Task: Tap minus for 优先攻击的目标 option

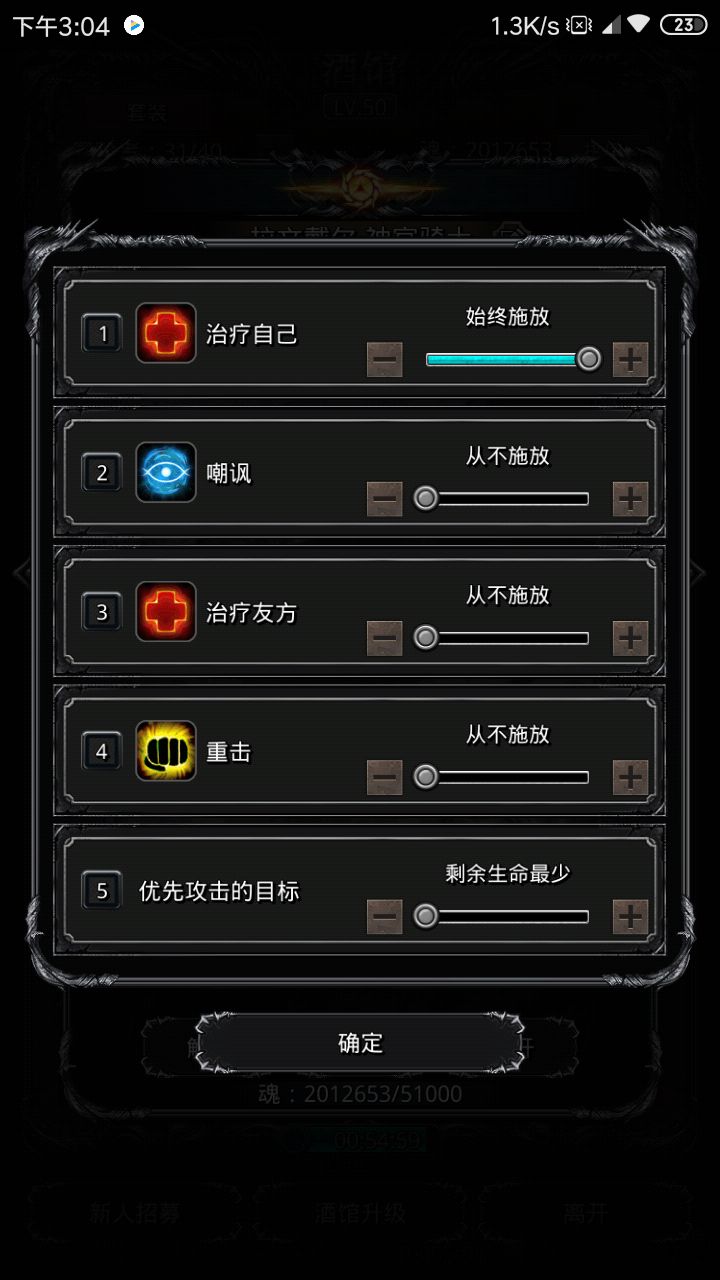Action: tap(385, 915)
